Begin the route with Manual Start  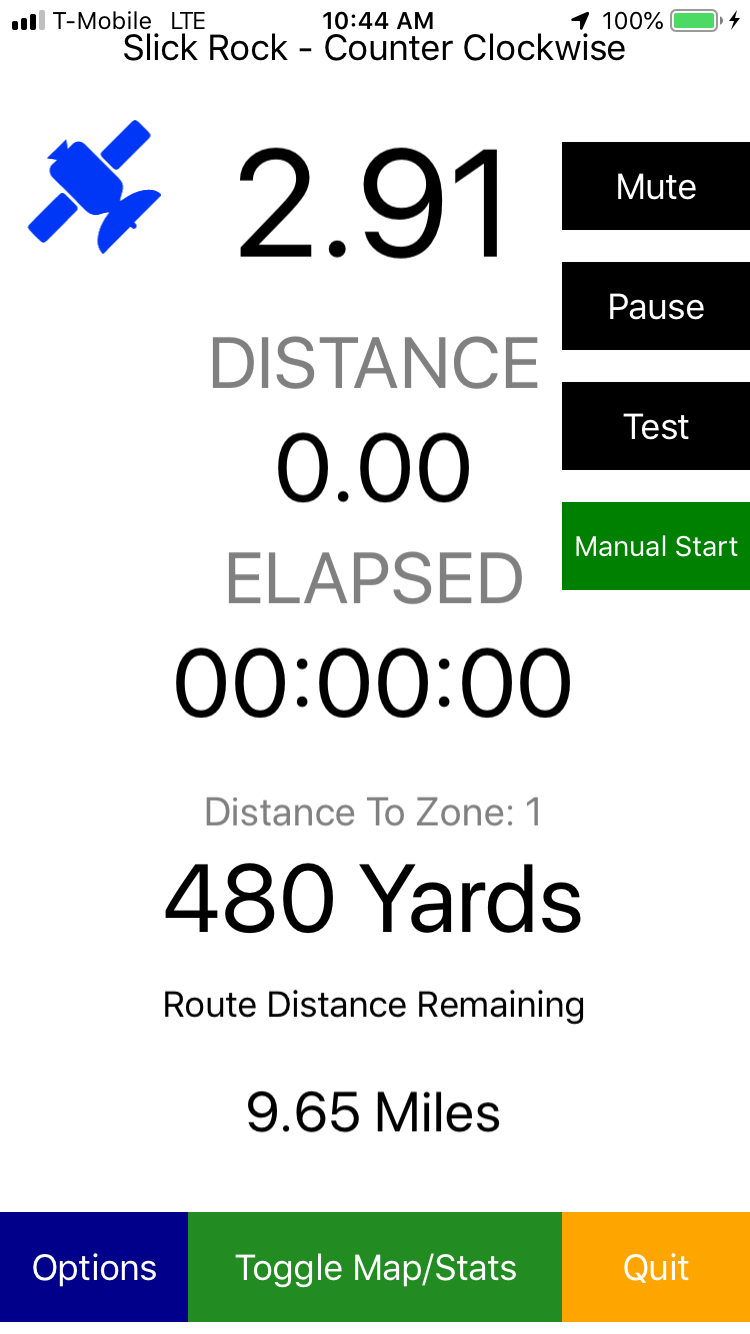pyautogui.click(x=656, y=547)
